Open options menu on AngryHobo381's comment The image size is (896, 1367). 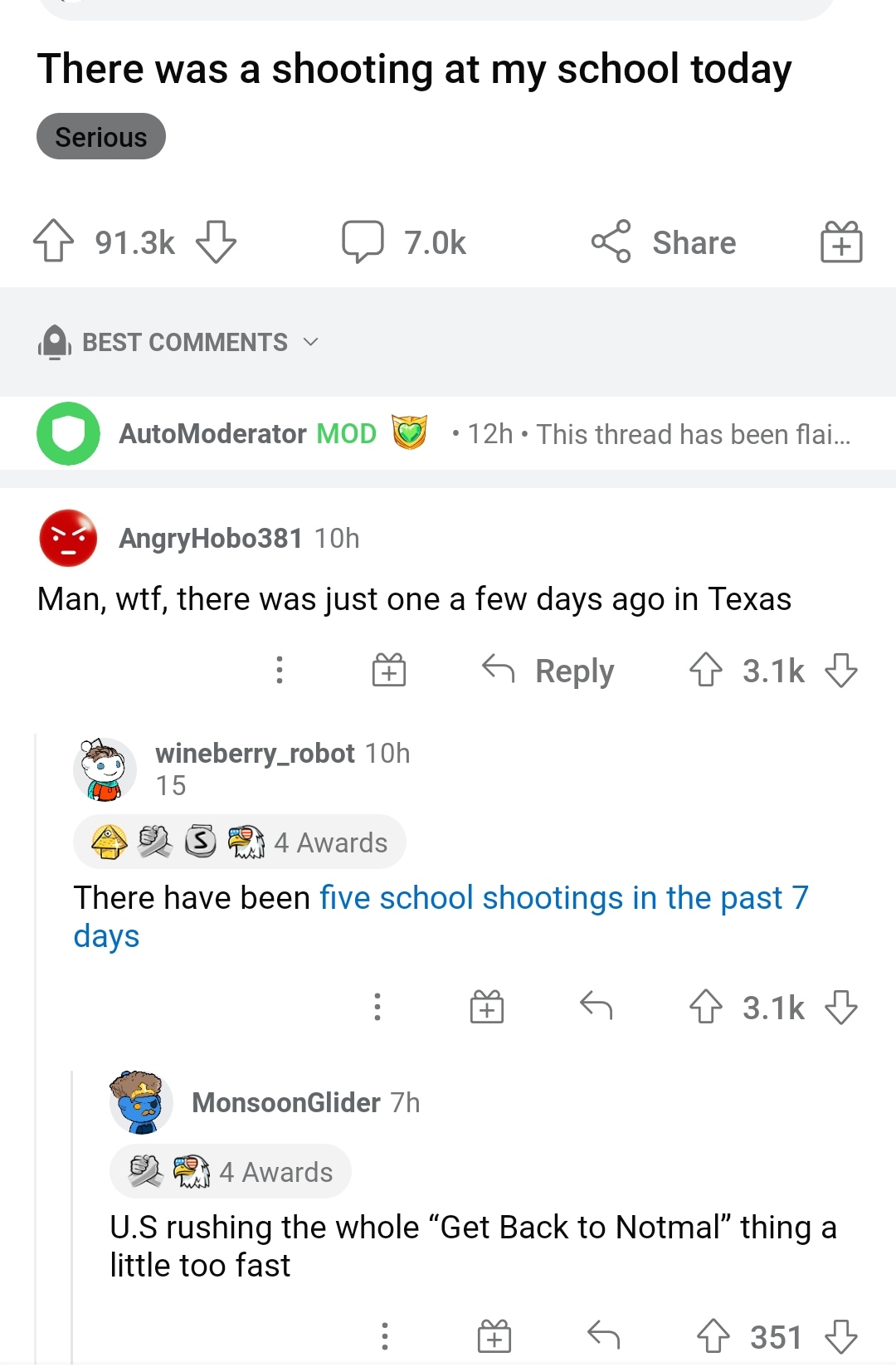(x=280, y=670)
